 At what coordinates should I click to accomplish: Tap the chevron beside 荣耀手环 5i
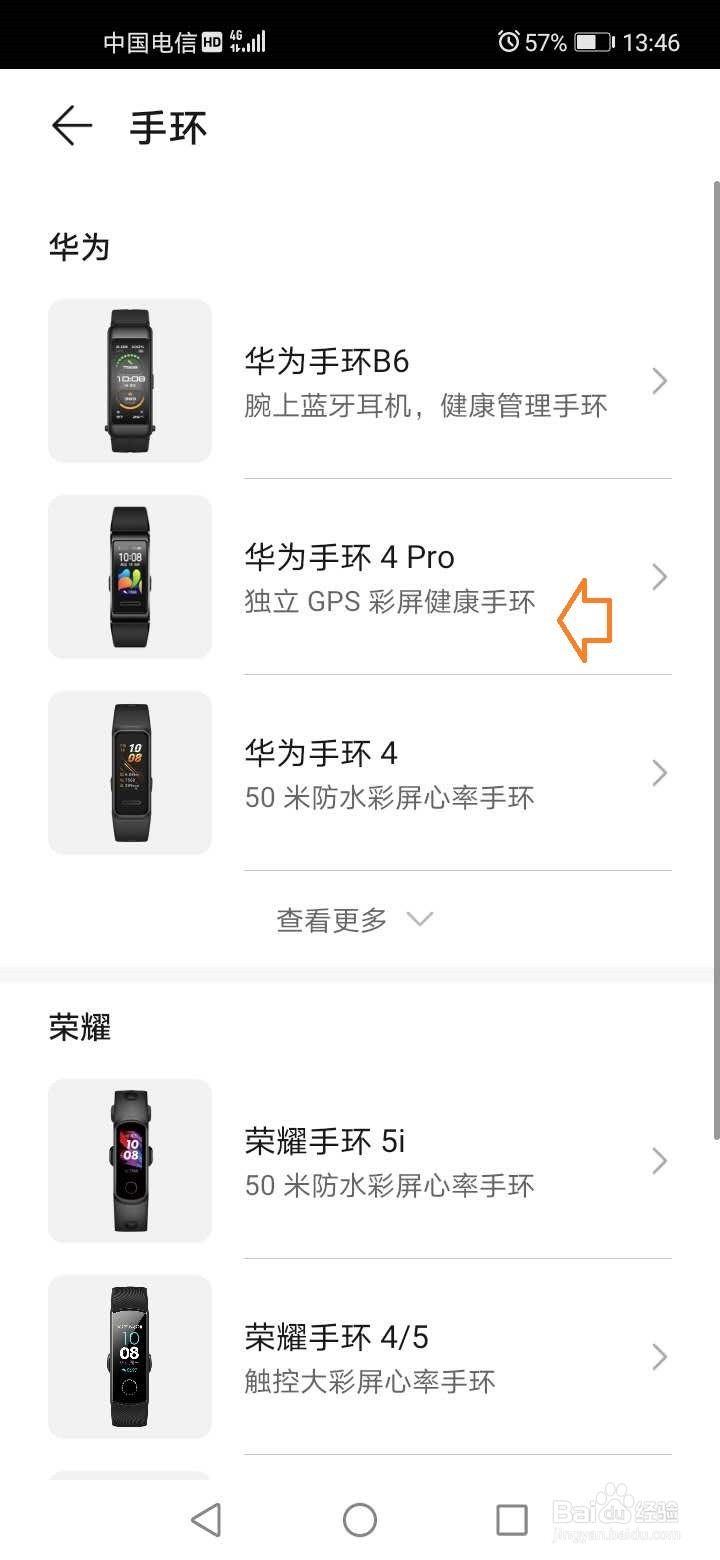pyautogui.click(x=658, y=1160)
